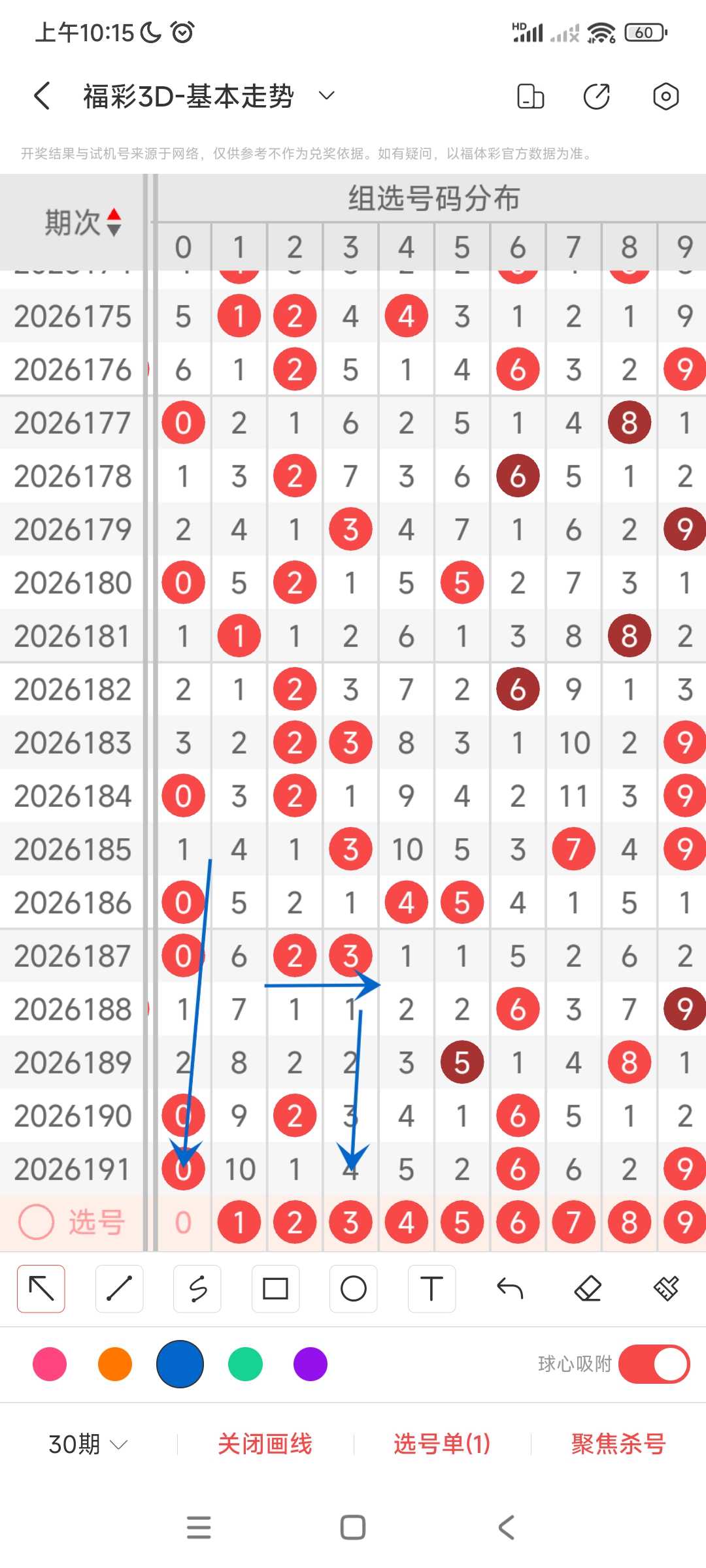Image resolution: width=706 pixels, height=1568 pixels.
Task: Select the circle shape tool
Action: click(x=354, y=1288)
